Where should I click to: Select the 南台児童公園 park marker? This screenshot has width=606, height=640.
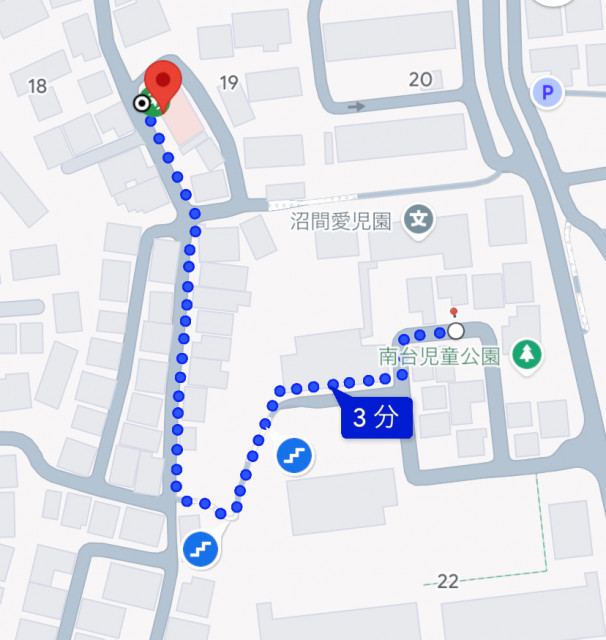pos(525,354)
